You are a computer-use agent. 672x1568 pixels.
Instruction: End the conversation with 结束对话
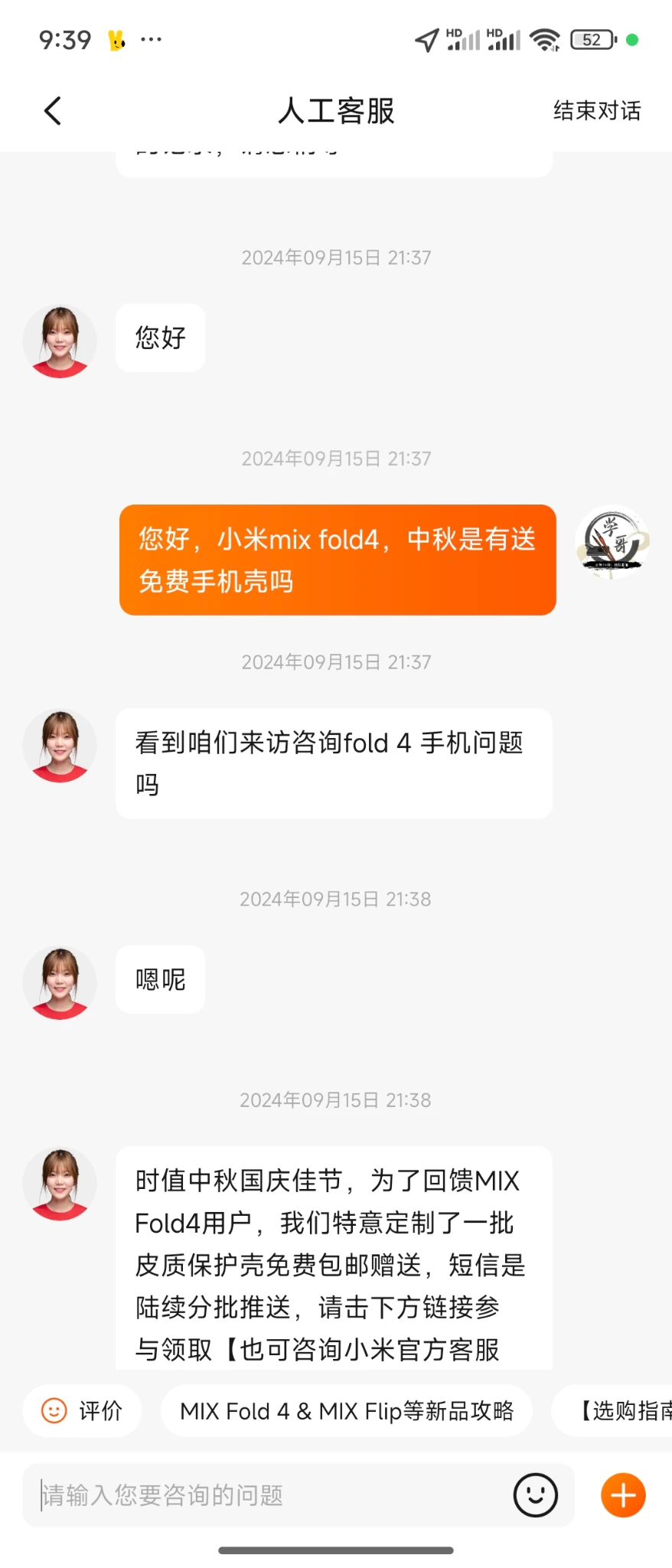click(597, 111)
